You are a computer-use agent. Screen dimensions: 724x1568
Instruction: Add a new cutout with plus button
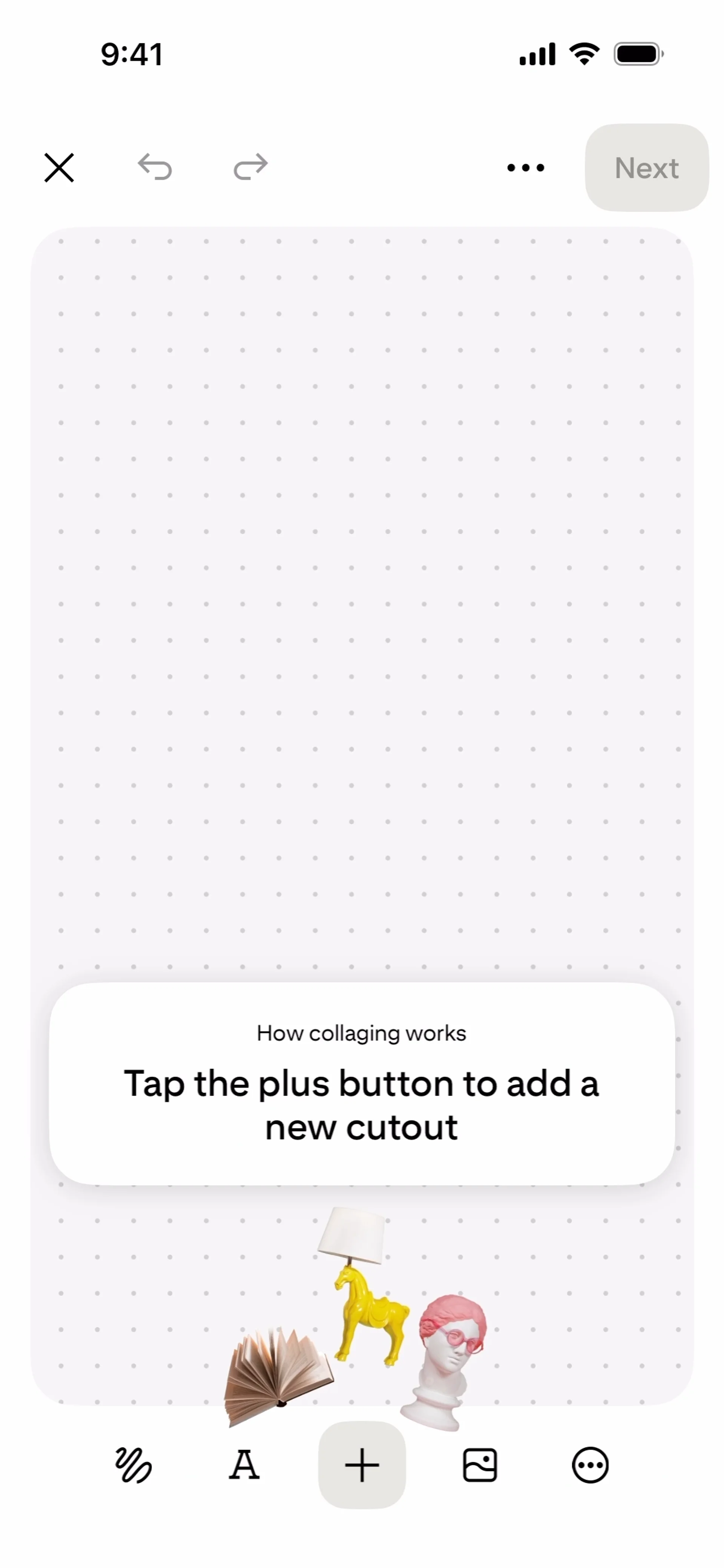362,1465
